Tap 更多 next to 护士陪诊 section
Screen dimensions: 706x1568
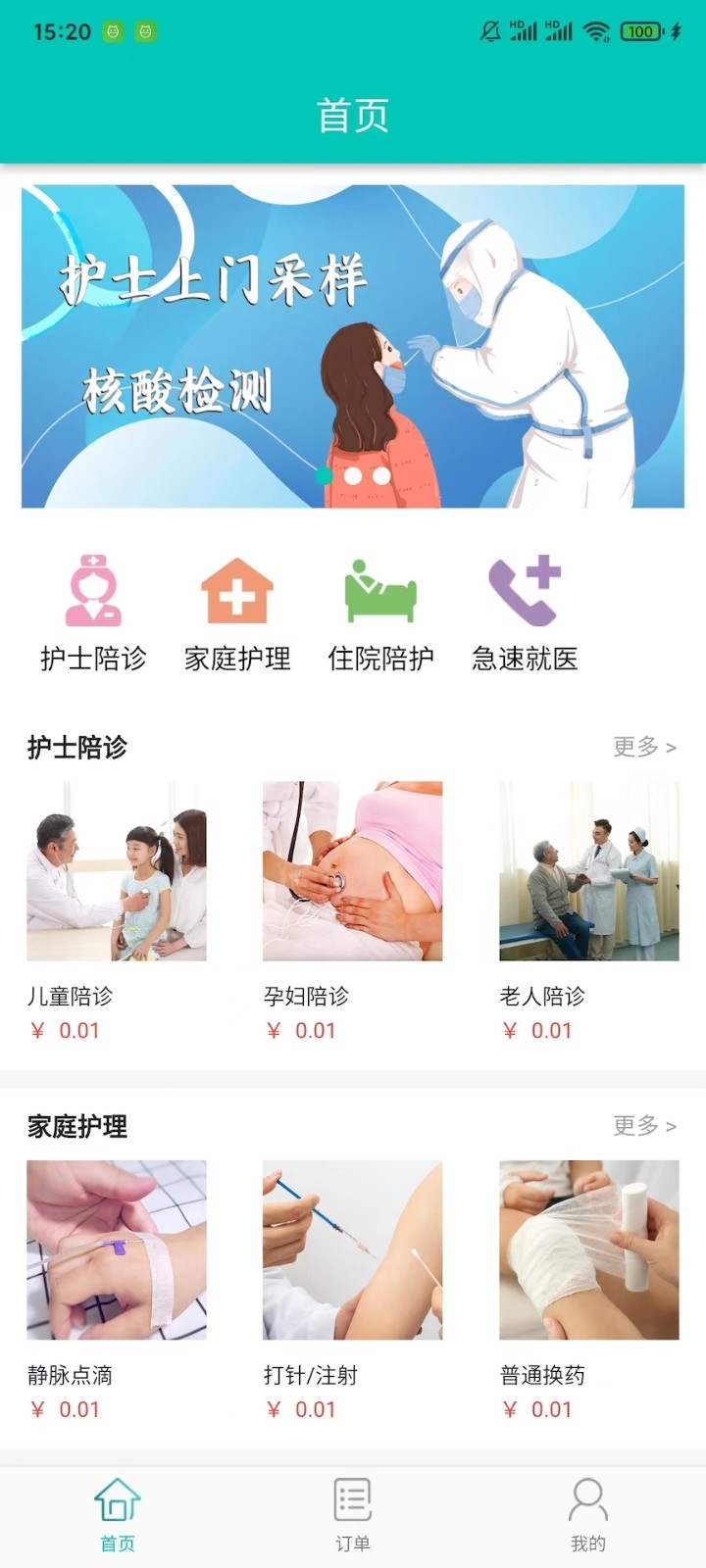[x=644, y=747]
